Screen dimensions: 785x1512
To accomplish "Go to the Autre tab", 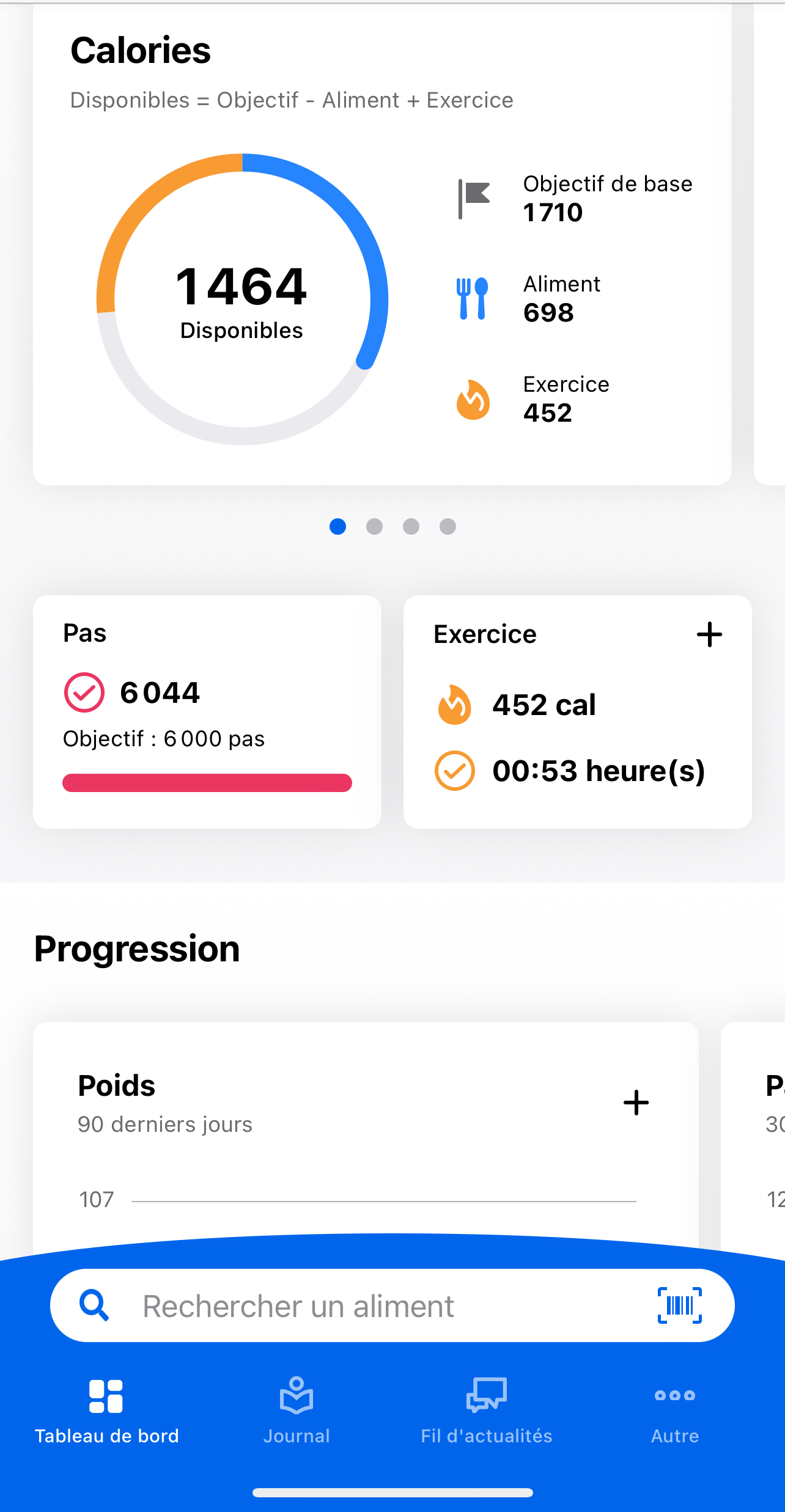I will coord(675,1411).
